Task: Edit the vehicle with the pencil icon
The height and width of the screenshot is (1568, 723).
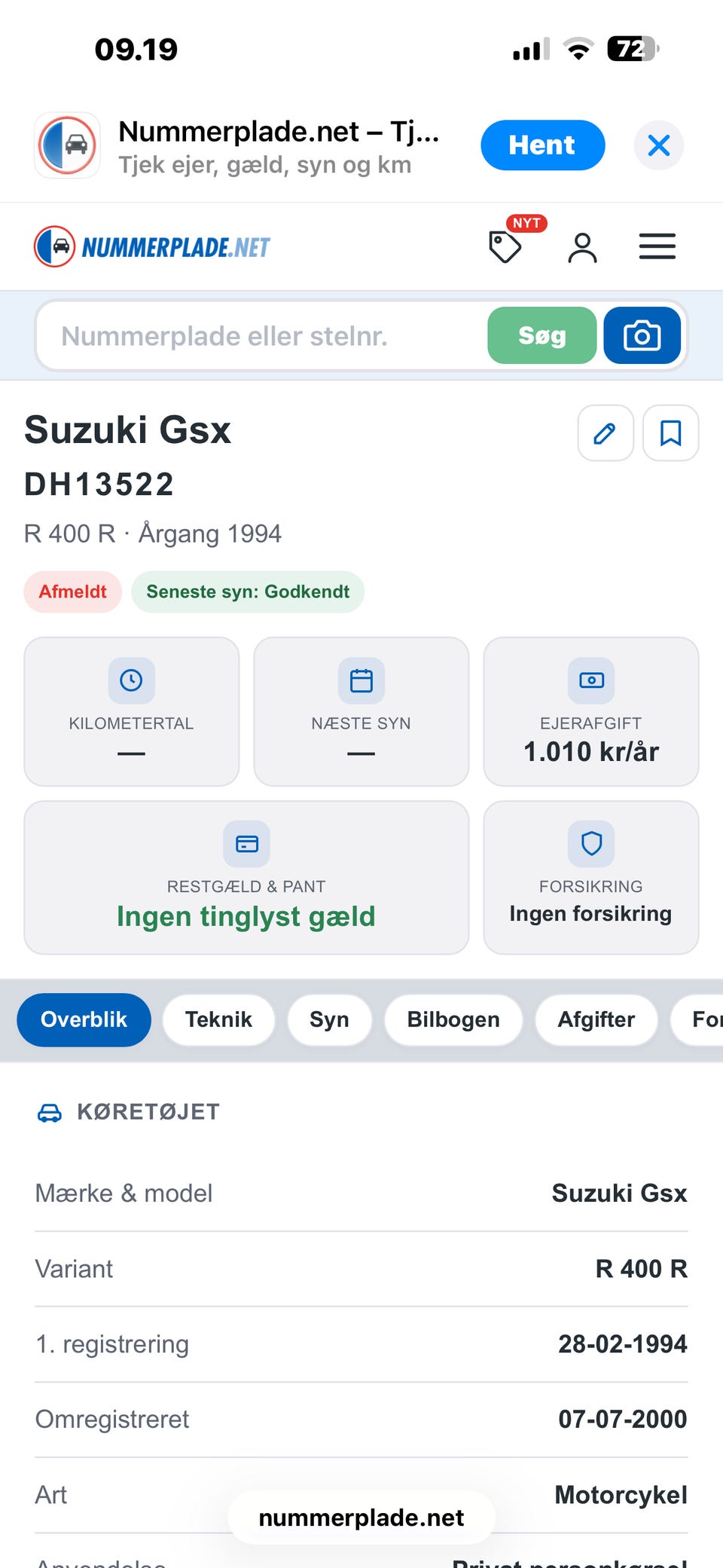Action: click(606, 433)
